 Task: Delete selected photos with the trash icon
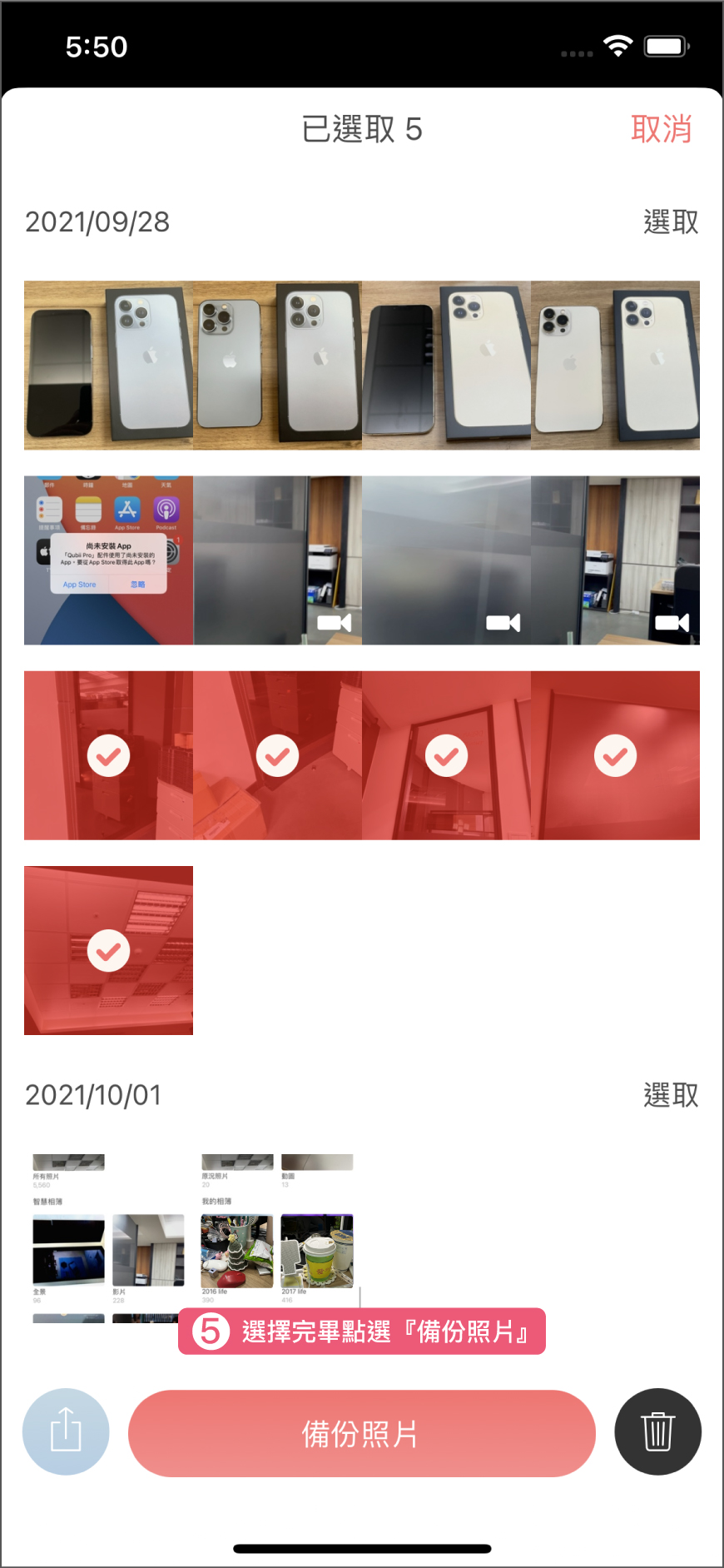(657, 1431)
